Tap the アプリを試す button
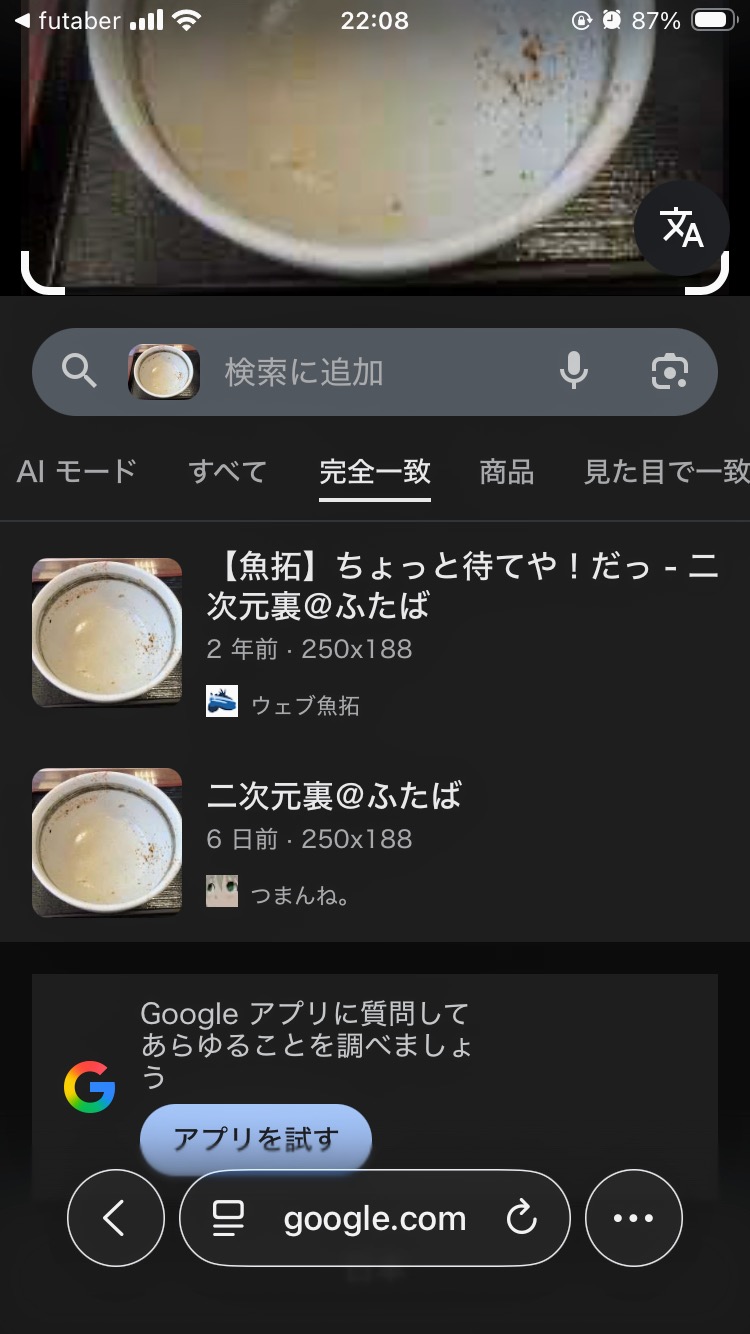This screenshot has width=750, height=1334. [x=256, y=1139]
